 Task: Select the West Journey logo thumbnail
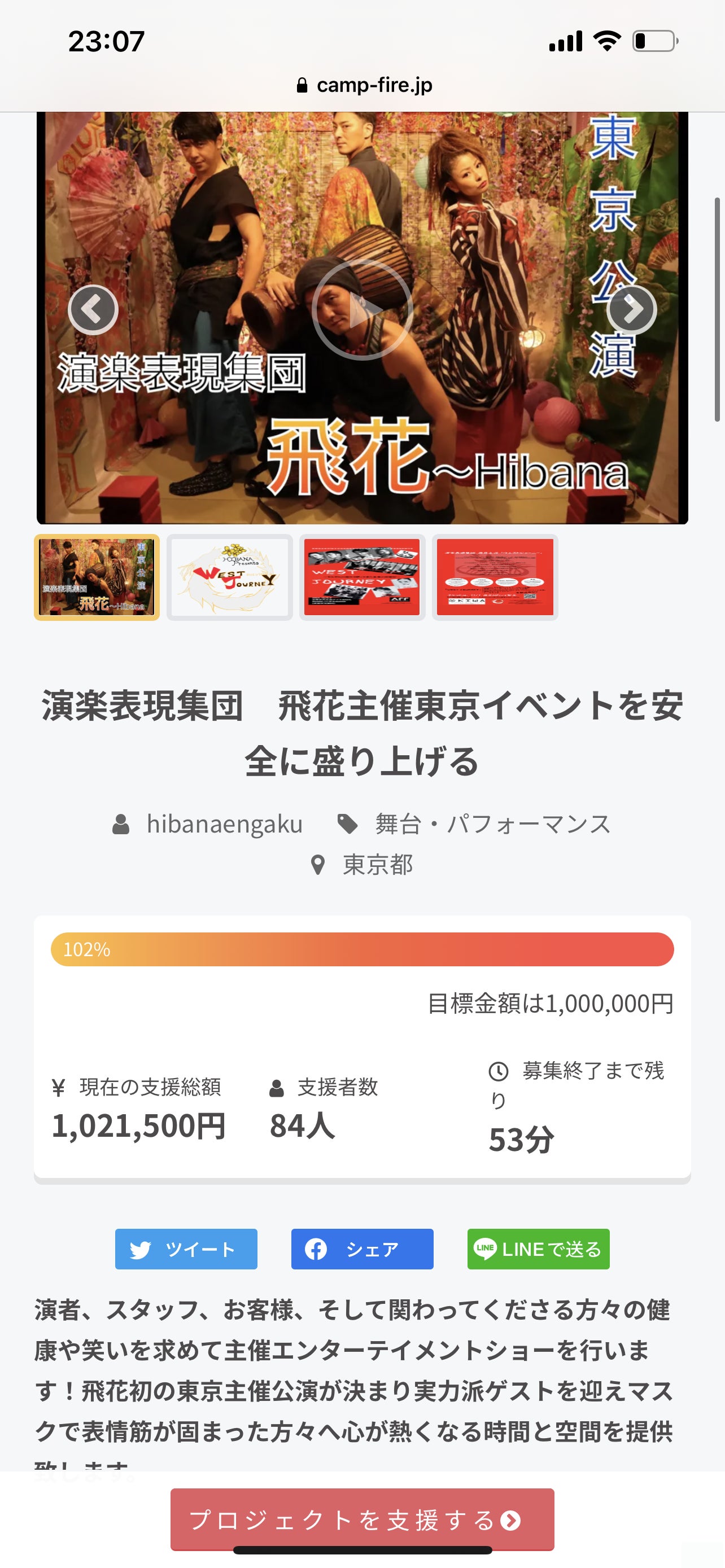(229, 577)
